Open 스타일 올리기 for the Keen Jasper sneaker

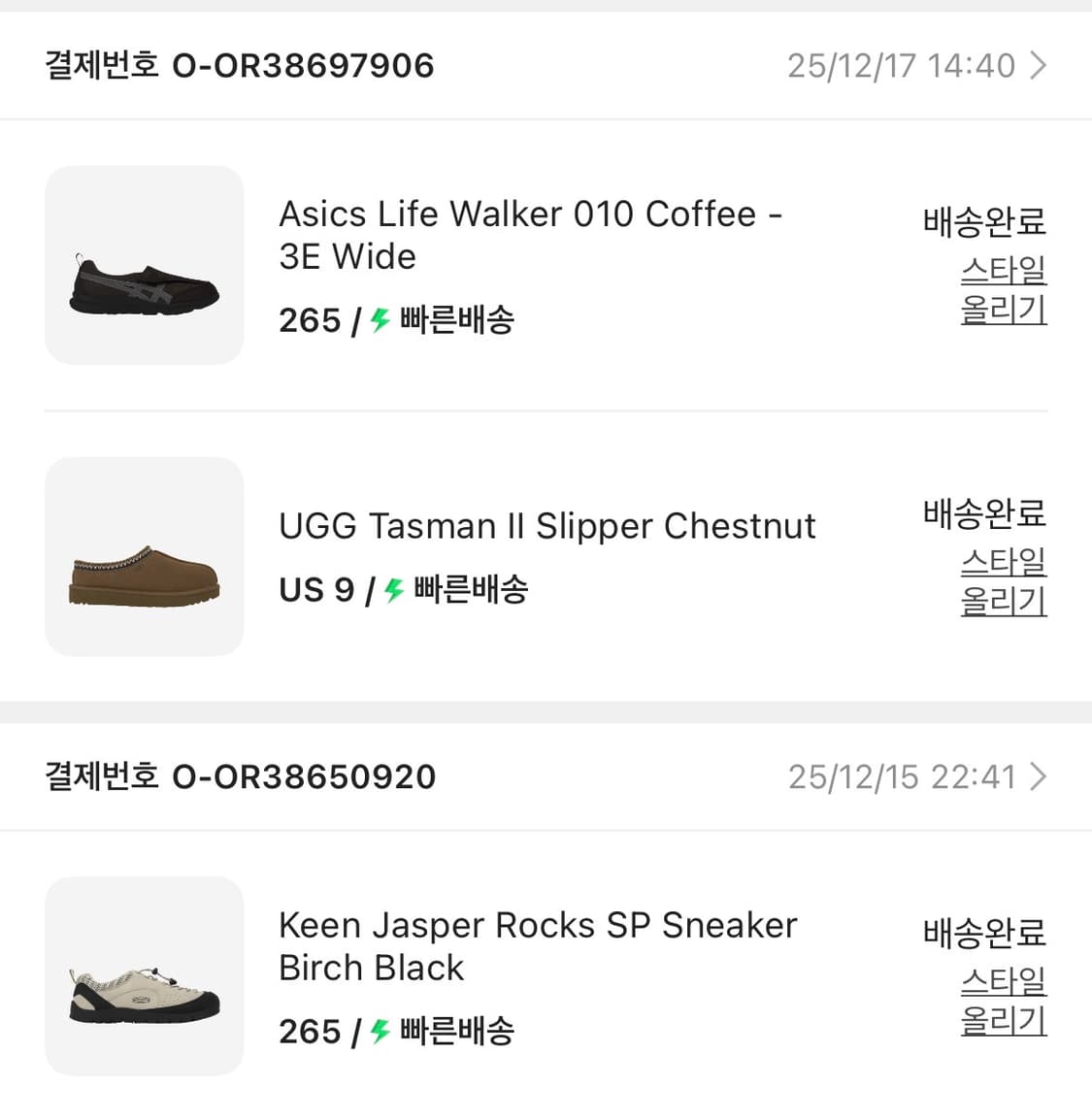pos(1004,1002)
